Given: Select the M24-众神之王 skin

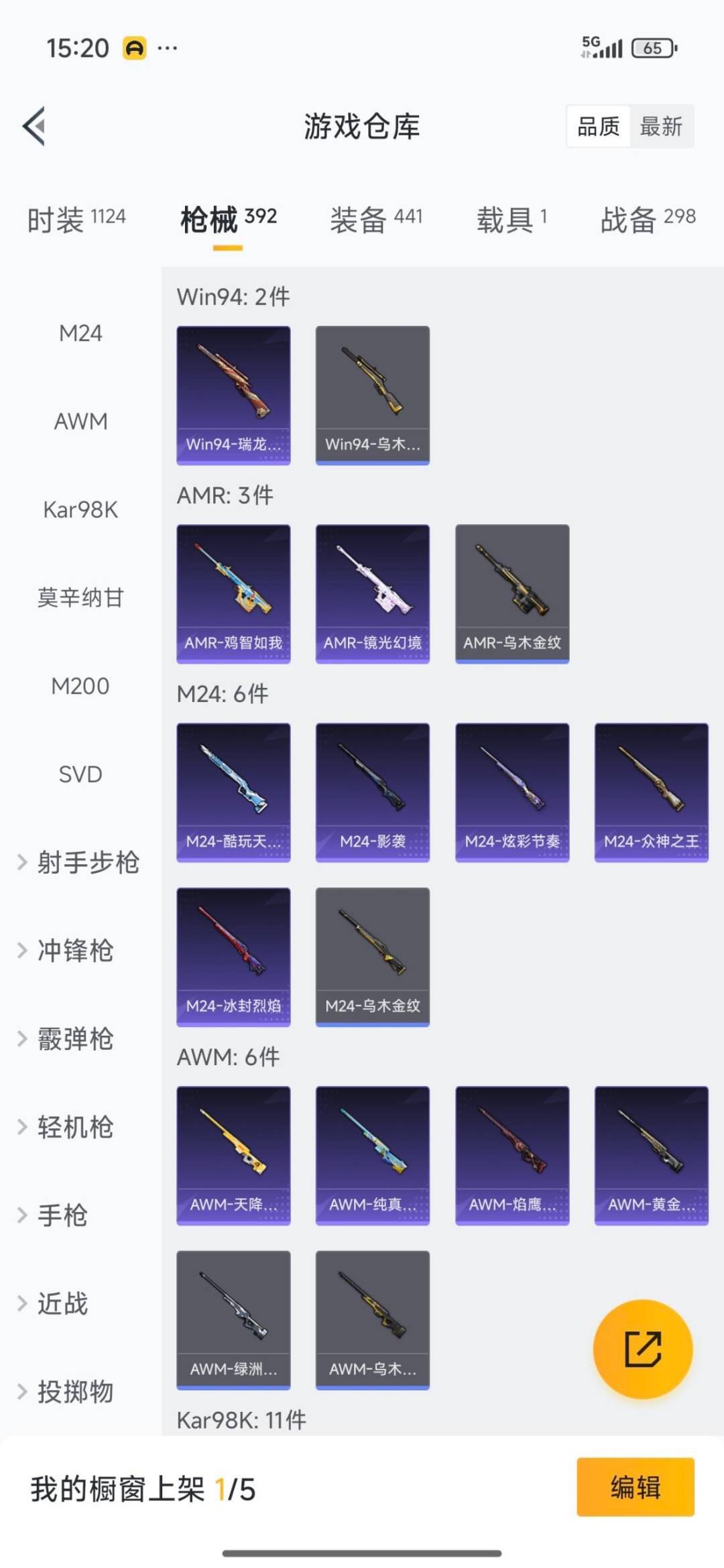Looking at the screenshot, I should pos(651,791).
